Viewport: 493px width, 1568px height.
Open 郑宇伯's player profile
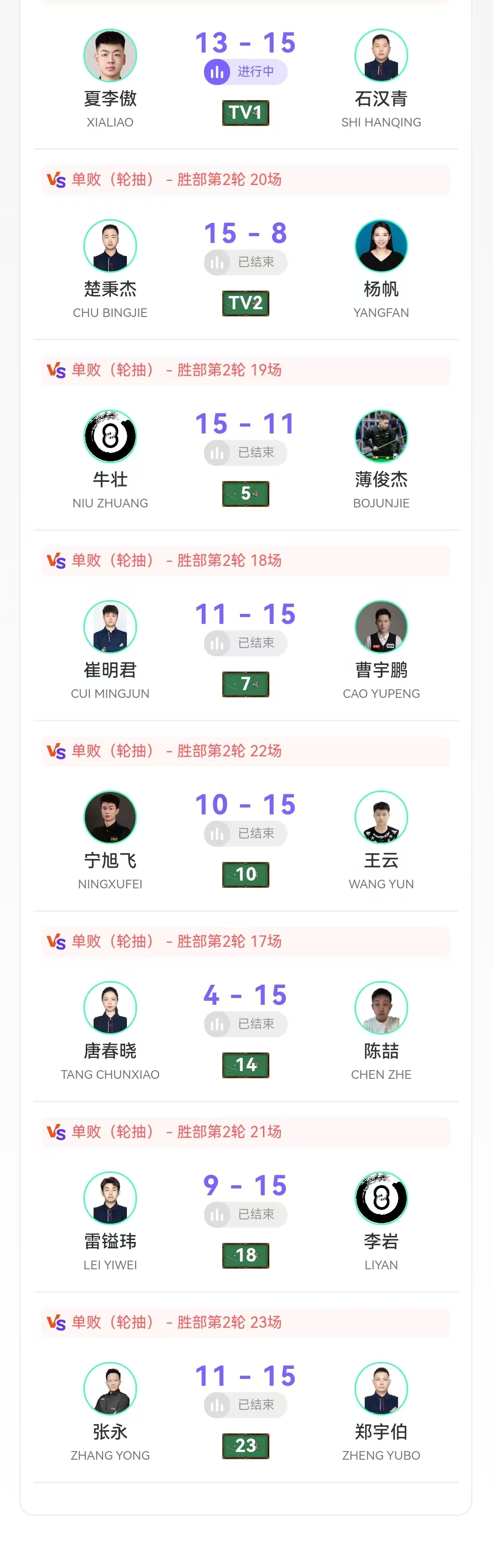(x=381, y=1389)
